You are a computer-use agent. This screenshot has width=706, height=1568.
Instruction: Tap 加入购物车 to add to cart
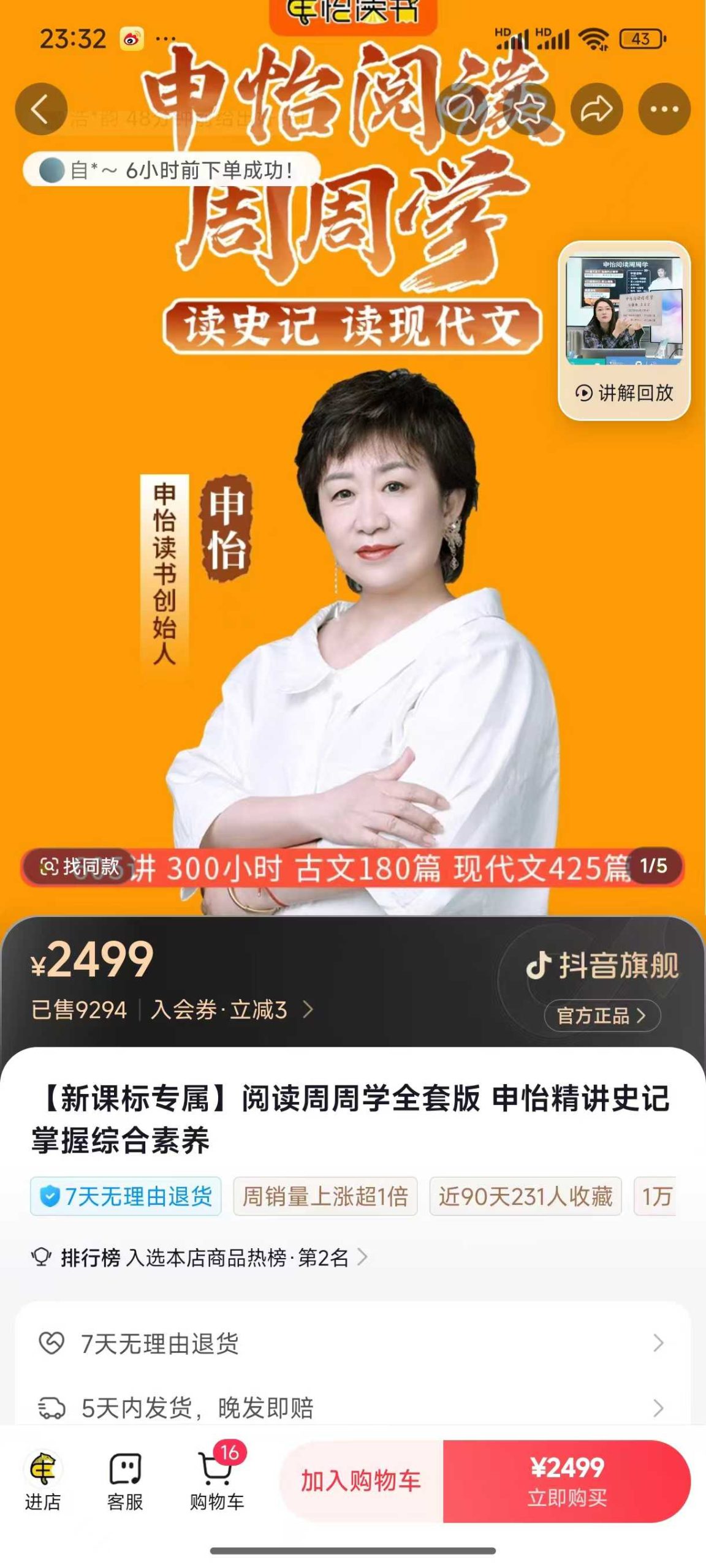pos(361,1481)
